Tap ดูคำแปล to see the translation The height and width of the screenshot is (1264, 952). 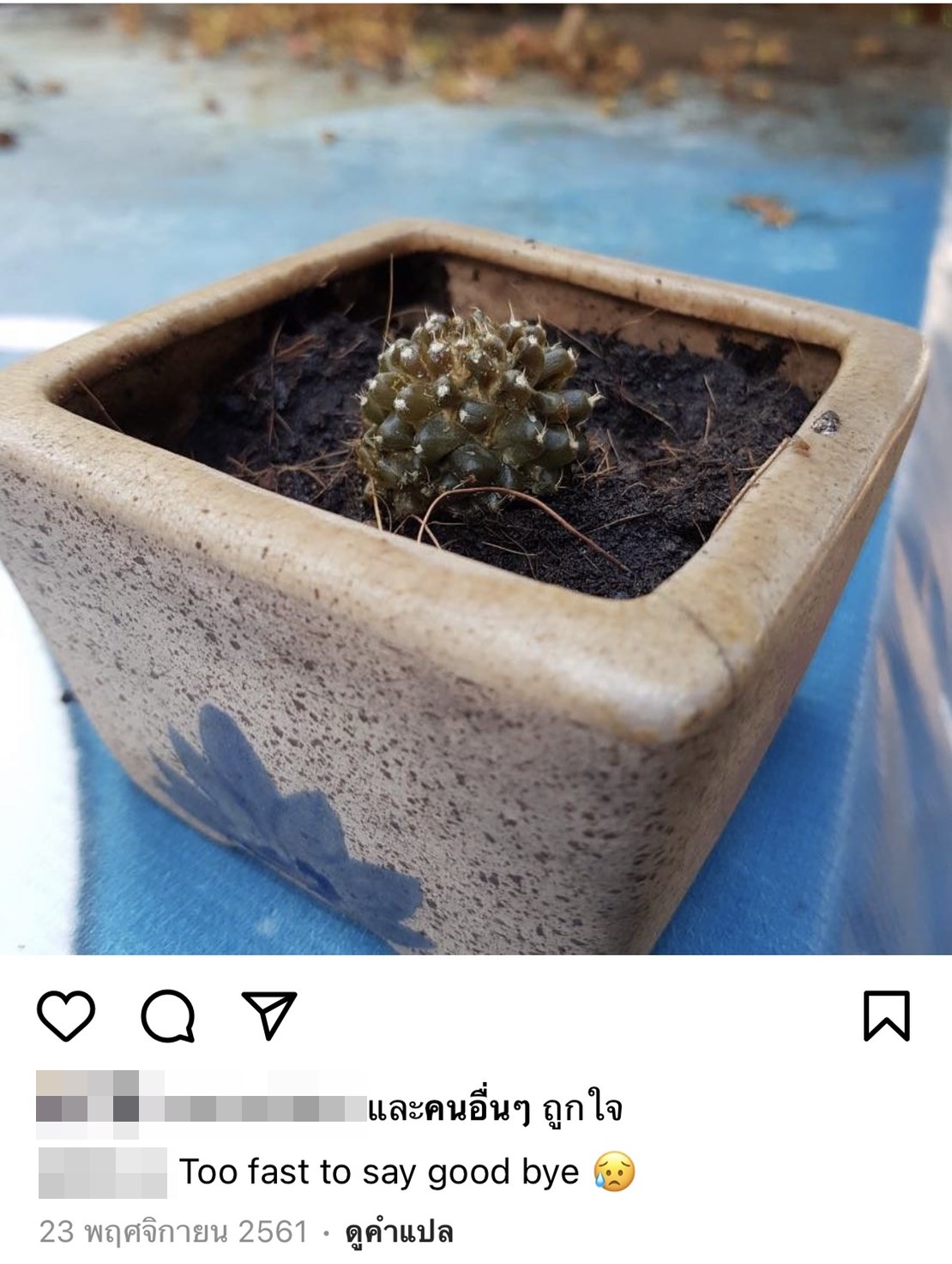click(x=398, y=1233)
